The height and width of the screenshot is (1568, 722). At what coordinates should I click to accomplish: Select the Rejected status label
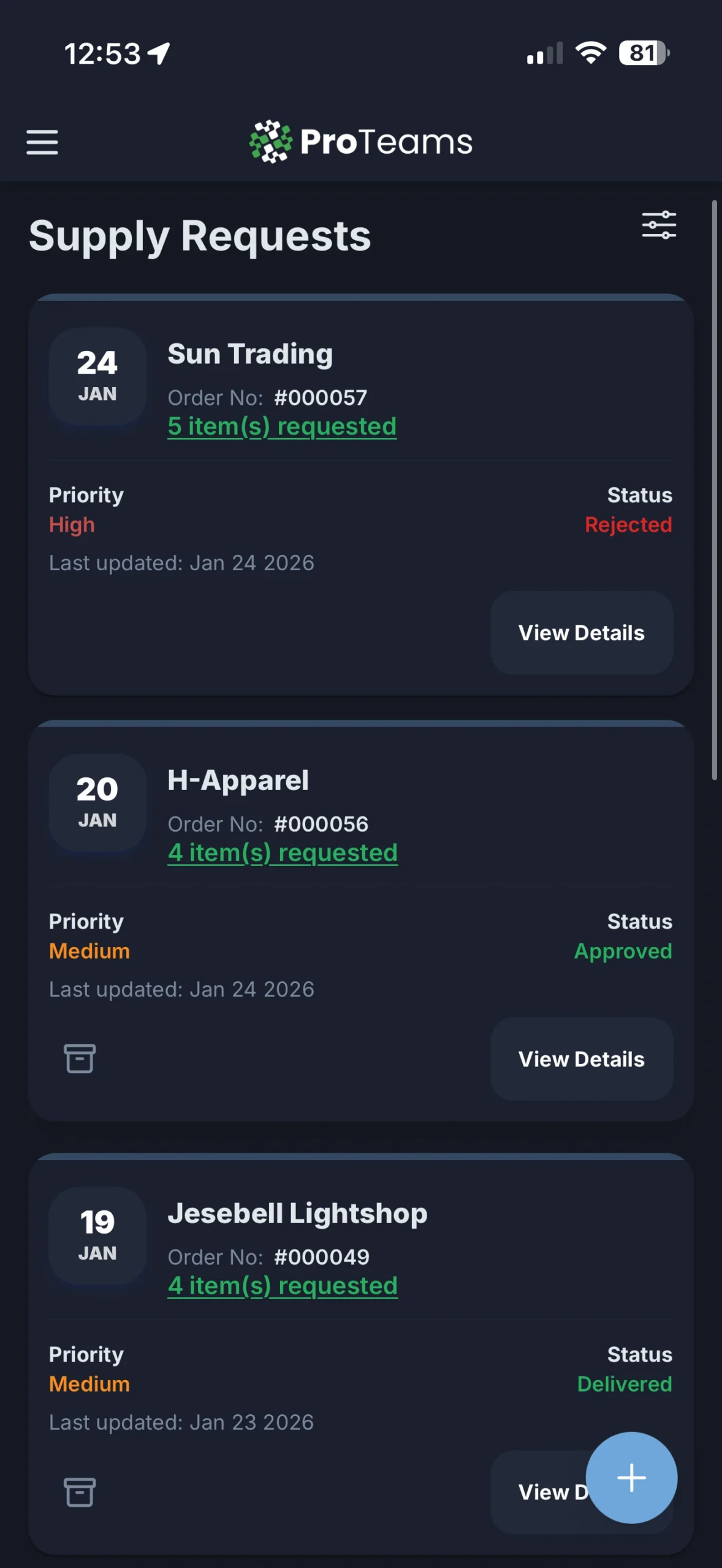pos(628,524)
